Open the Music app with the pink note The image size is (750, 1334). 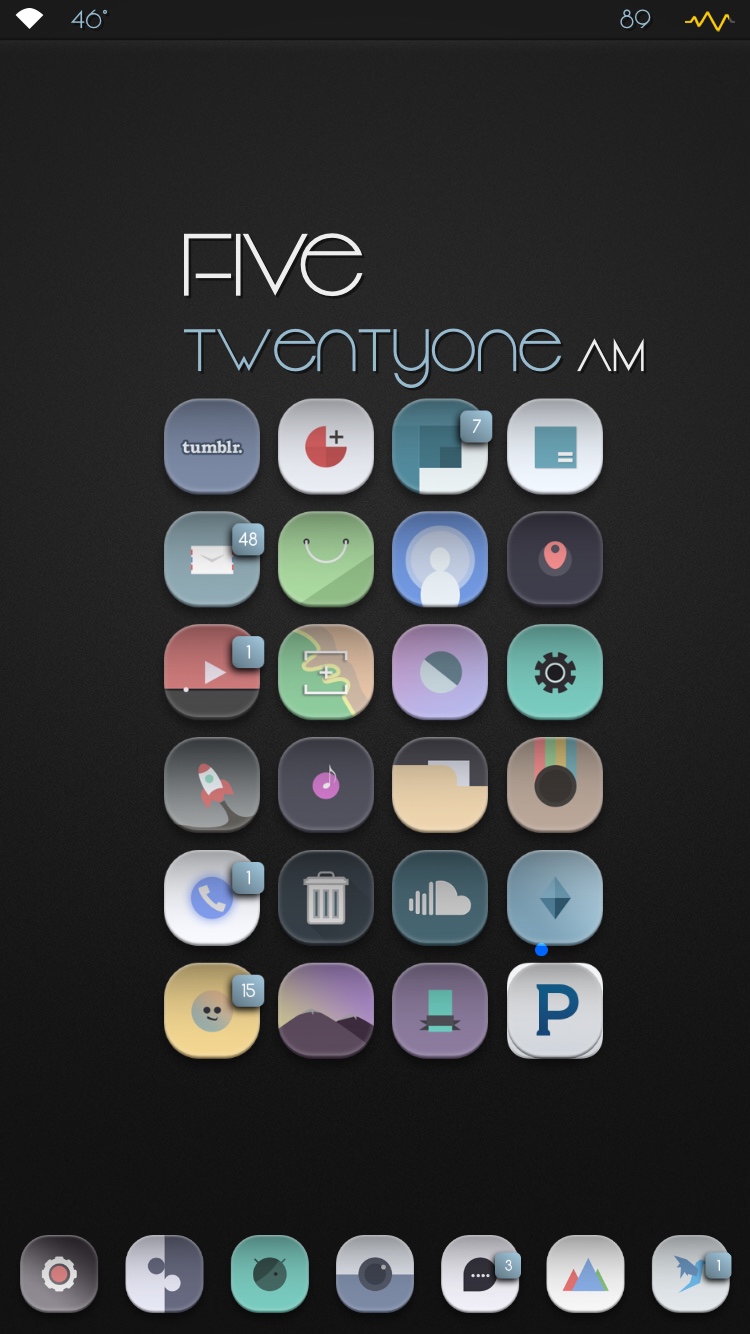[x=326, y=785]
